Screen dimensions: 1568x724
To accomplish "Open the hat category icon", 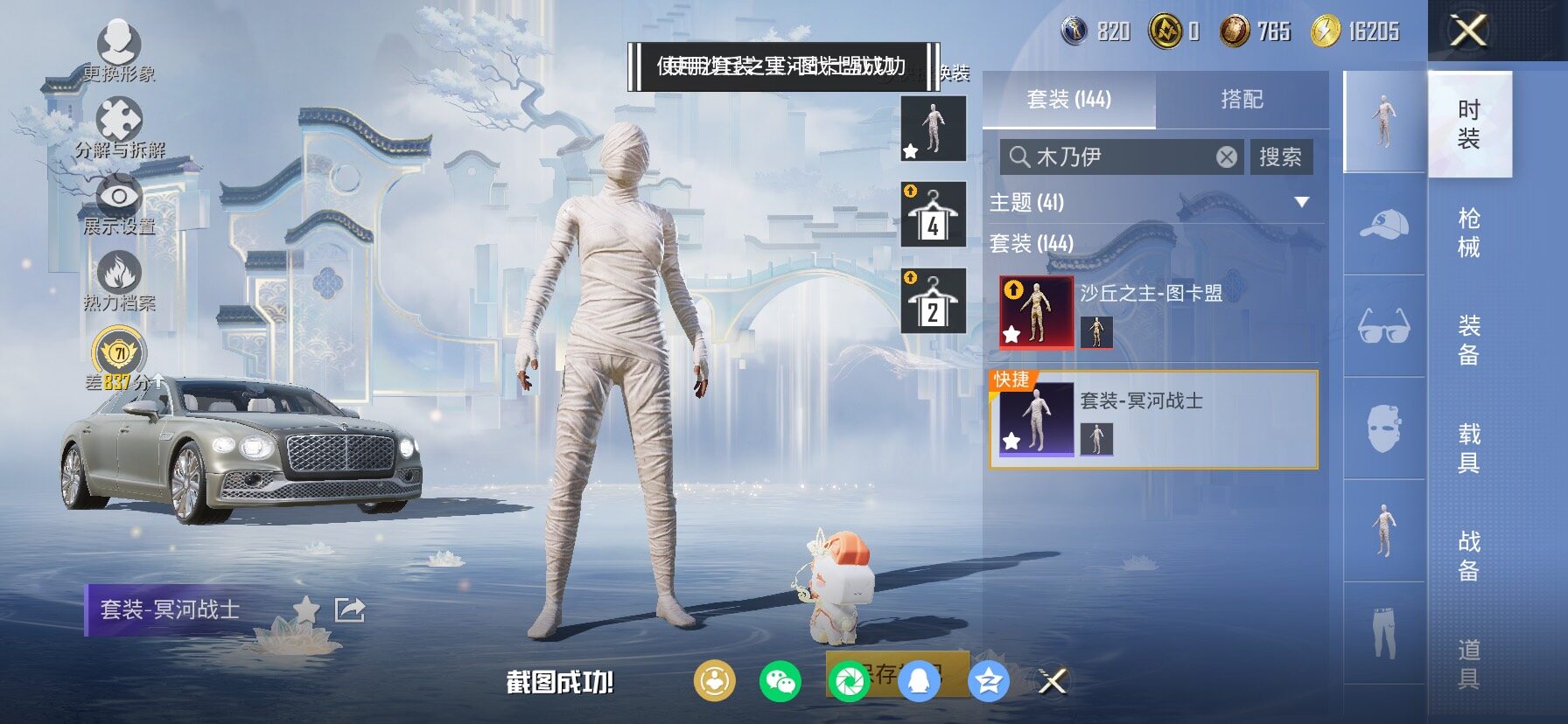I will (1383, 225).
